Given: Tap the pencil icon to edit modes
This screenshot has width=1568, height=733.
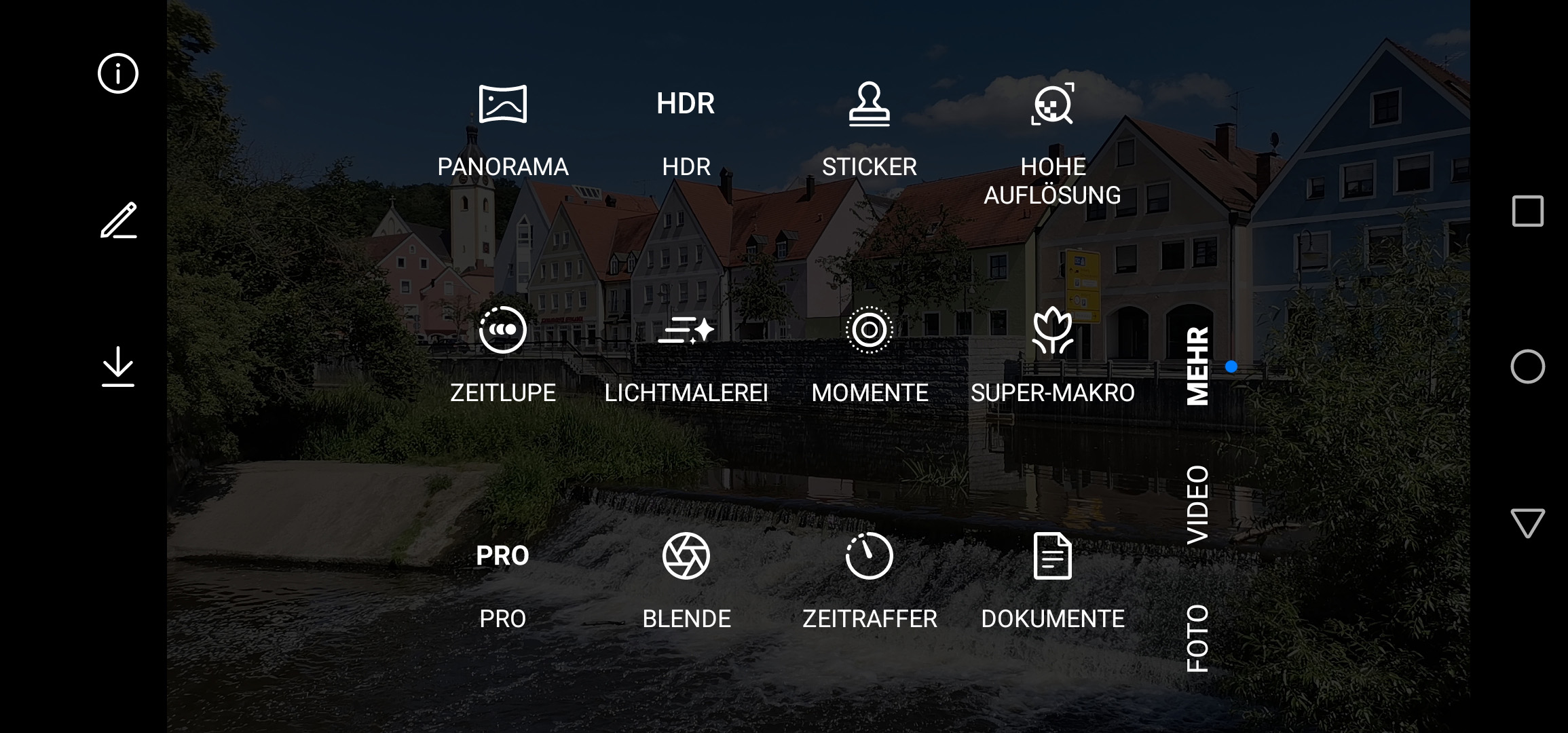Looking at the screenshot, I should 119,221.
